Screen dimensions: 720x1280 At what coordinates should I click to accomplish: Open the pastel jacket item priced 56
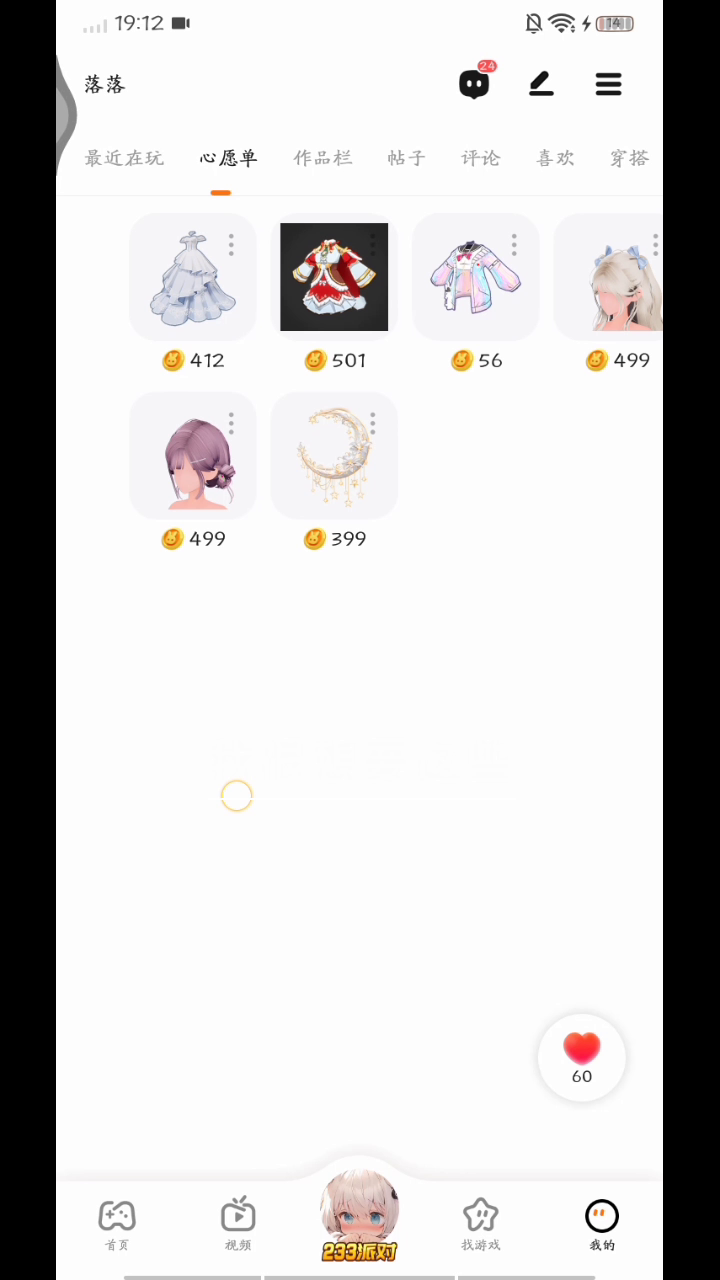click(x=475, y=278)
